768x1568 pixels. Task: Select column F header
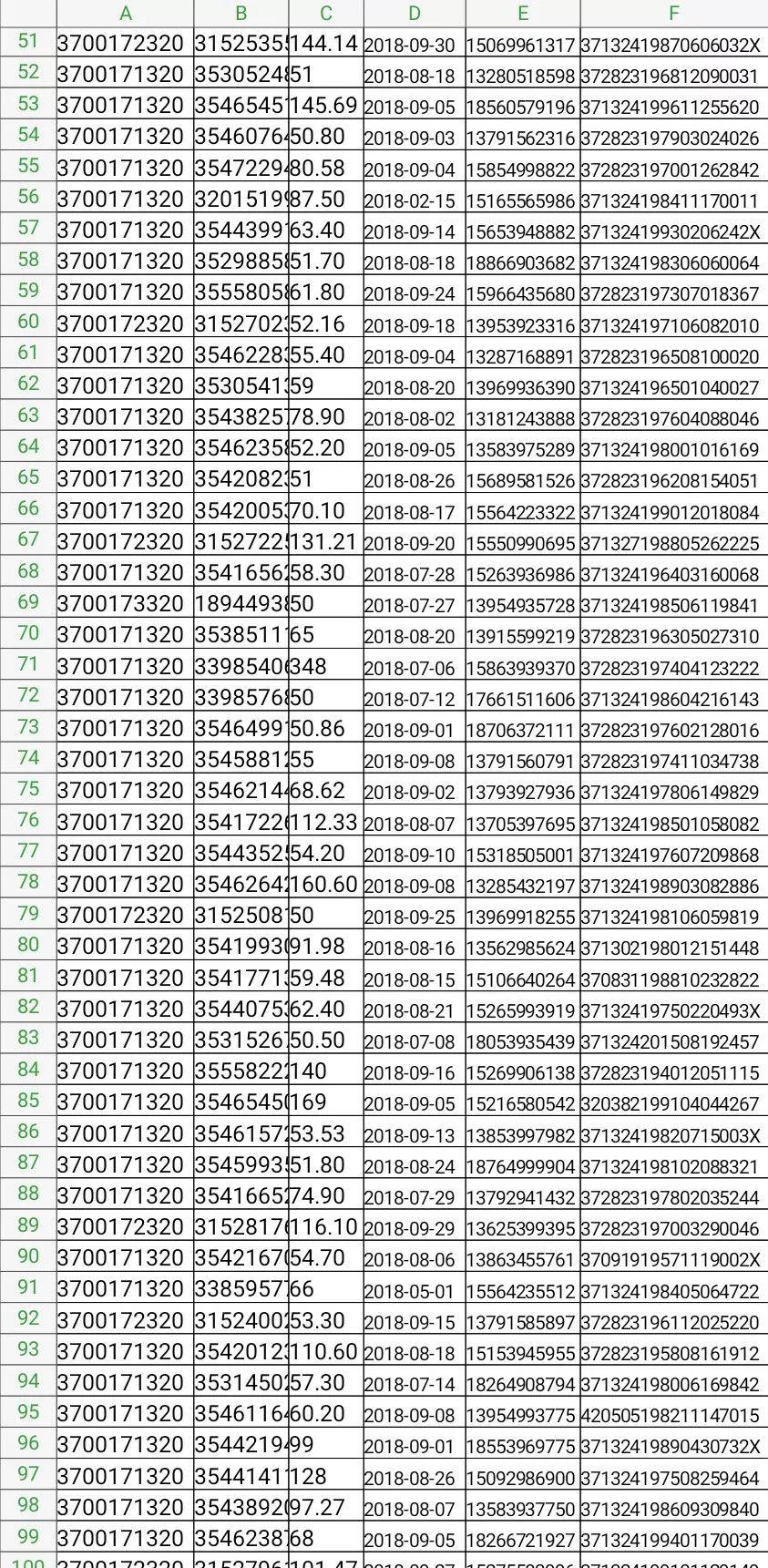674,13
